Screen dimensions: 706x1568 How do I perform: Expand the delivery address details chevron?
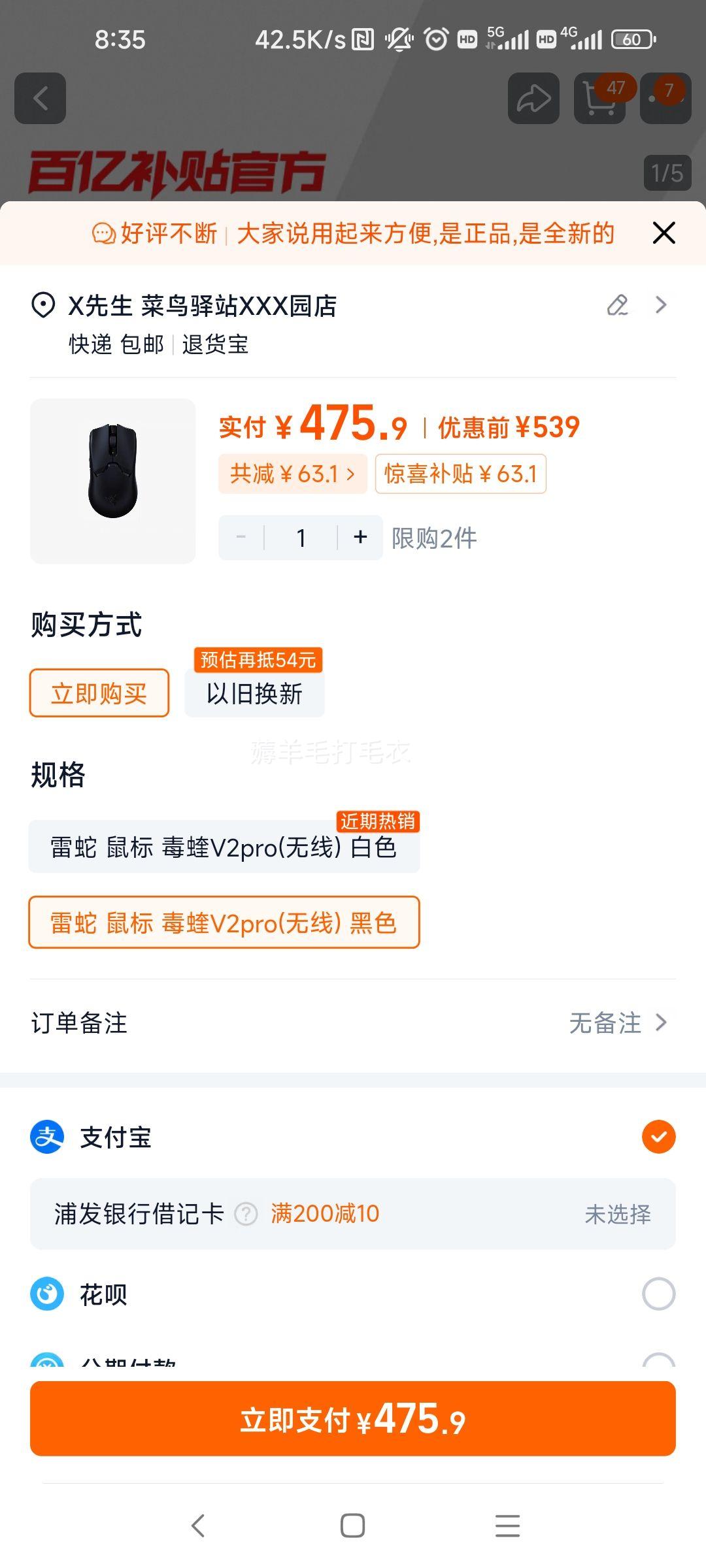pos(662,306)
